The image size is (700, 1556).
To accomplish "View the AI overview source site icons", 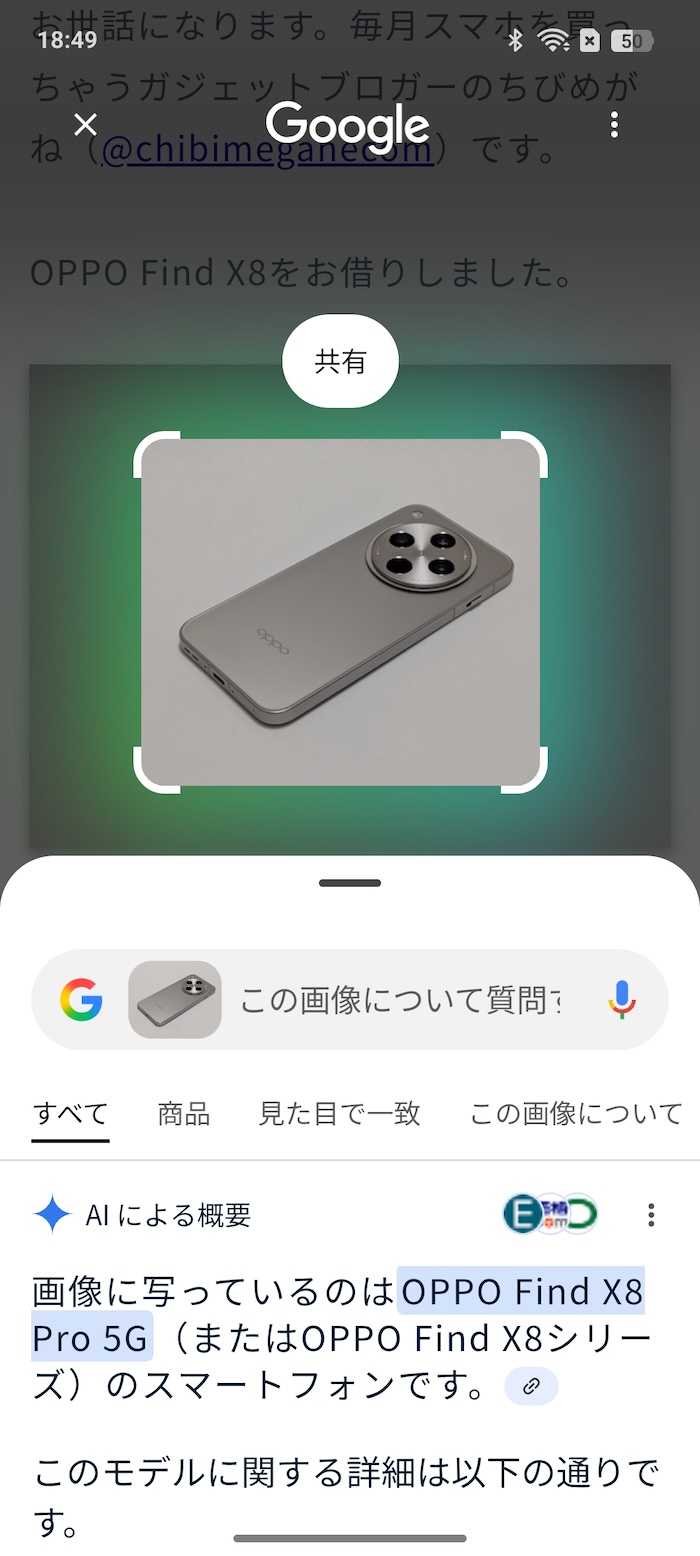I will tap(550, 1214).
